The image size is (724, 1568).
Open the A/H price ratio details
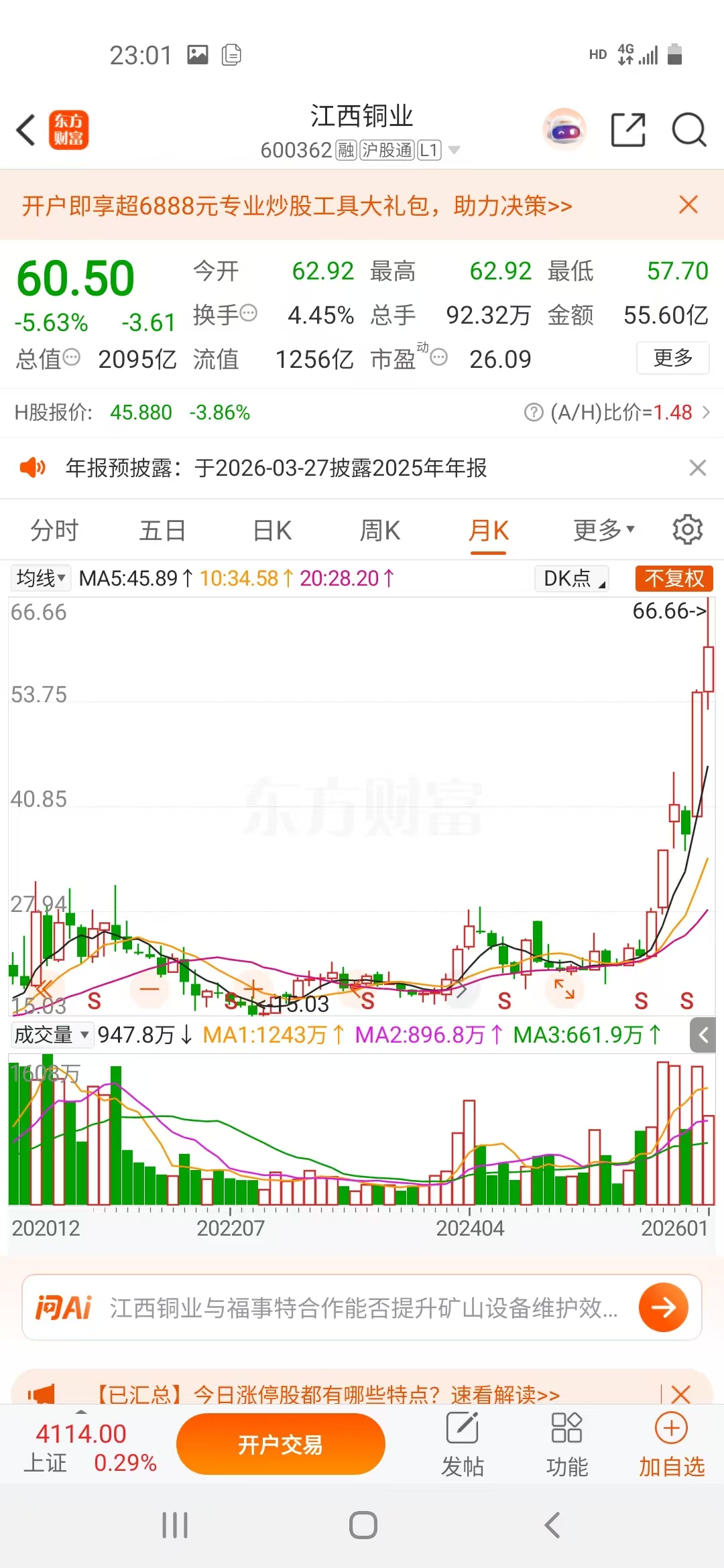click(617, 412)
